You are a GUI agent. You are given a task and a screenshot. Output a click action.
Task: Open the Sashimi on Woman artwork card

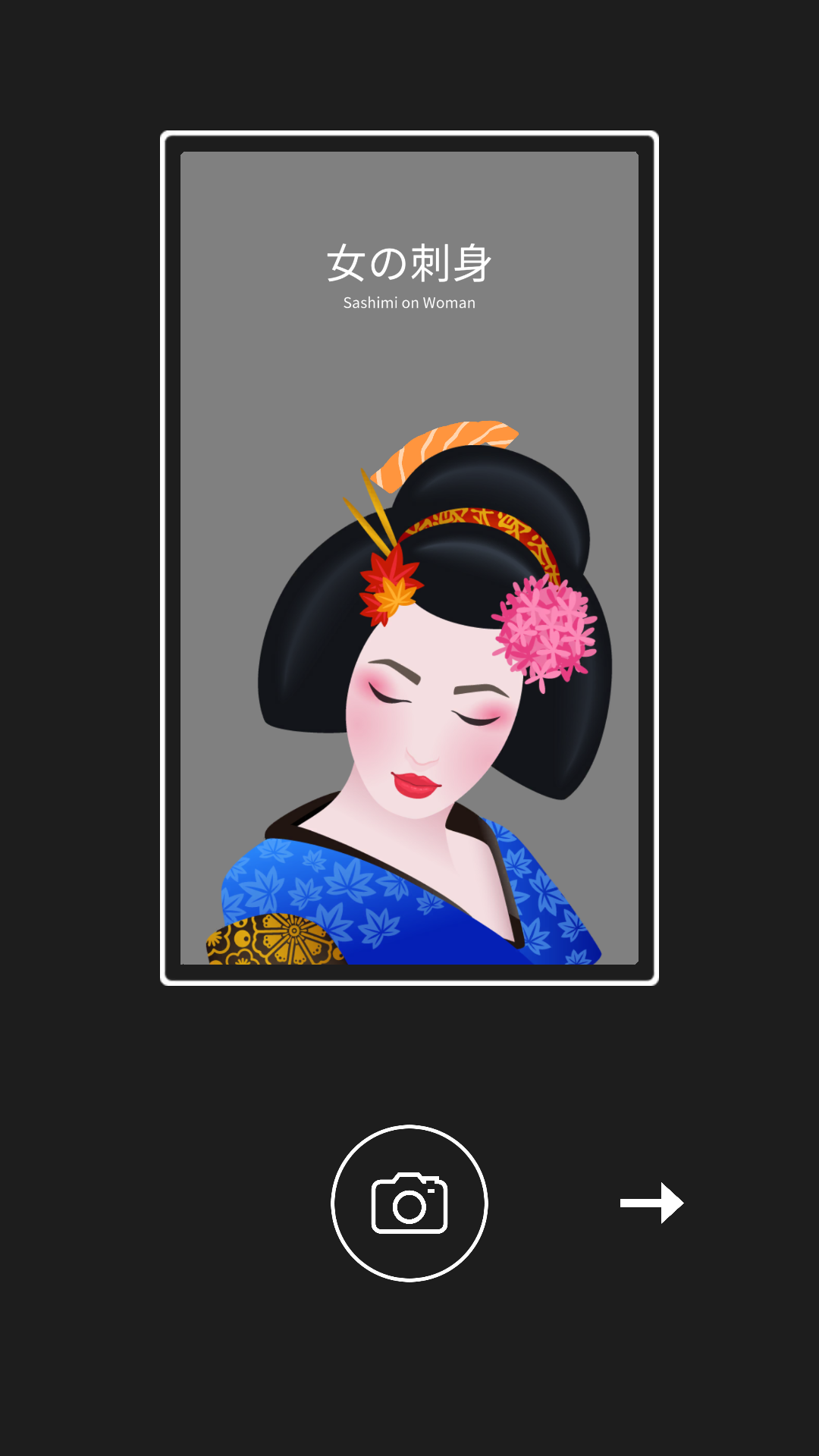tap(409, 558)
